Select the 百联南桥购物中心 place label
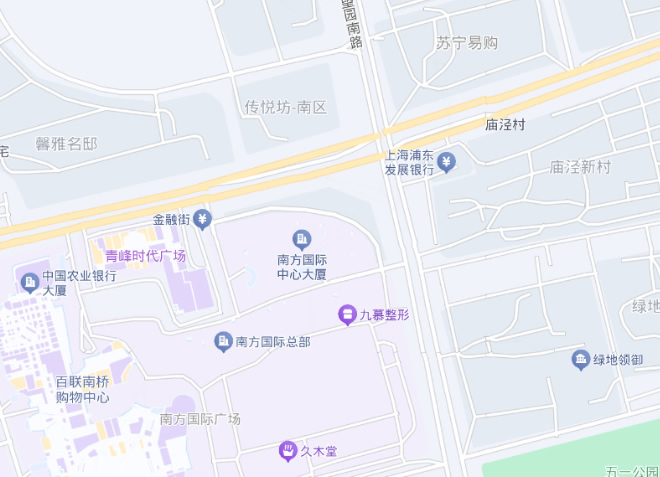 click(x=82, y=389)
